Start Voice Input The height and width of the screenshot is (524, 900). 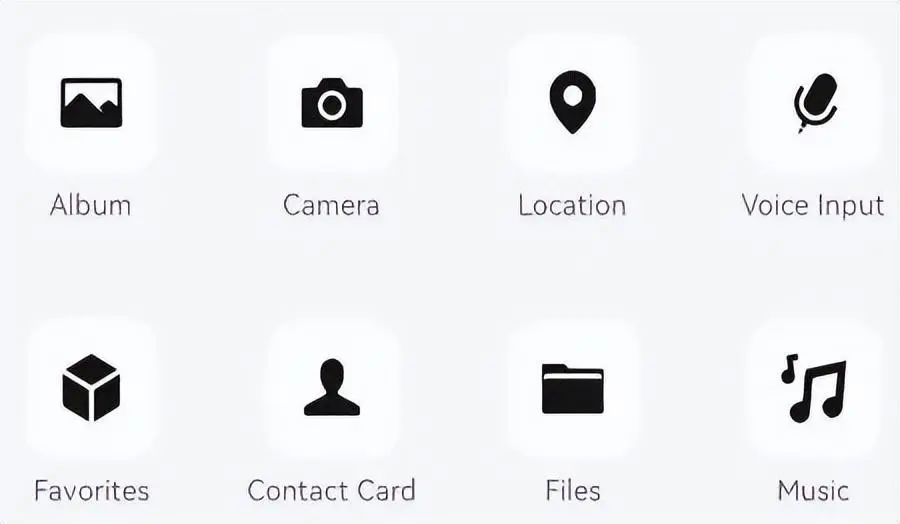[x=813, y=103]
